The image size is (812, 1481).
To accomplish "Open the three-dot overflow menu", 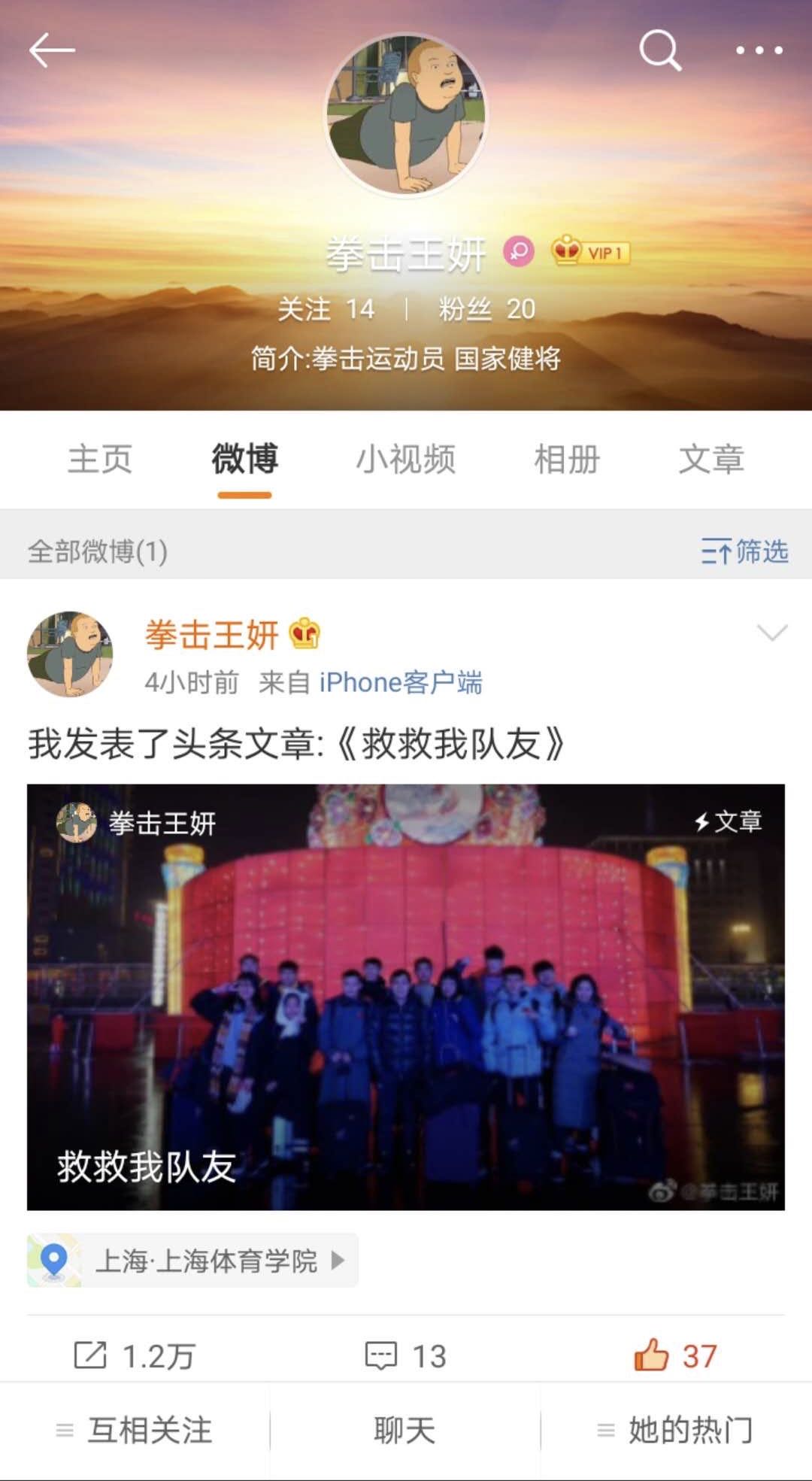I will [759, 50].
